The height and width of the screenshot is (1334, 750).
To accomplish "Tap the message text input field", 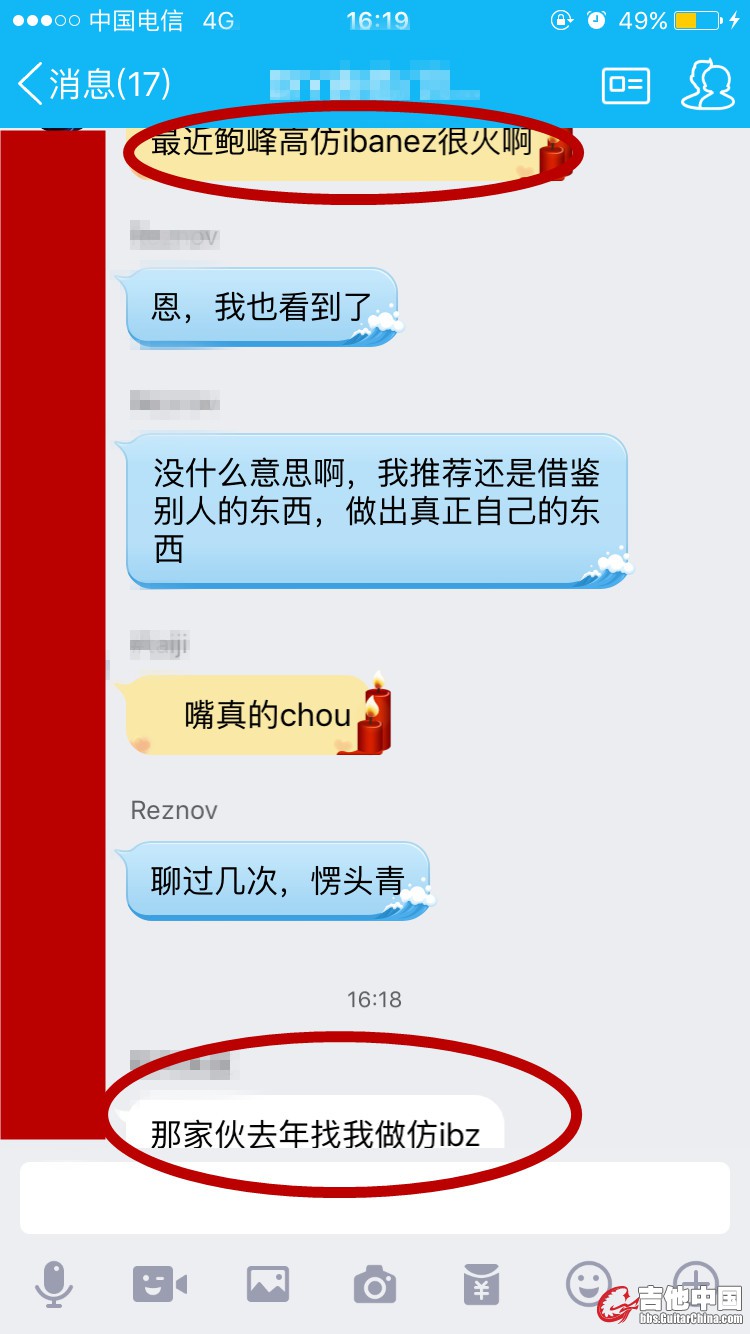I will [x=374, y=1197].
